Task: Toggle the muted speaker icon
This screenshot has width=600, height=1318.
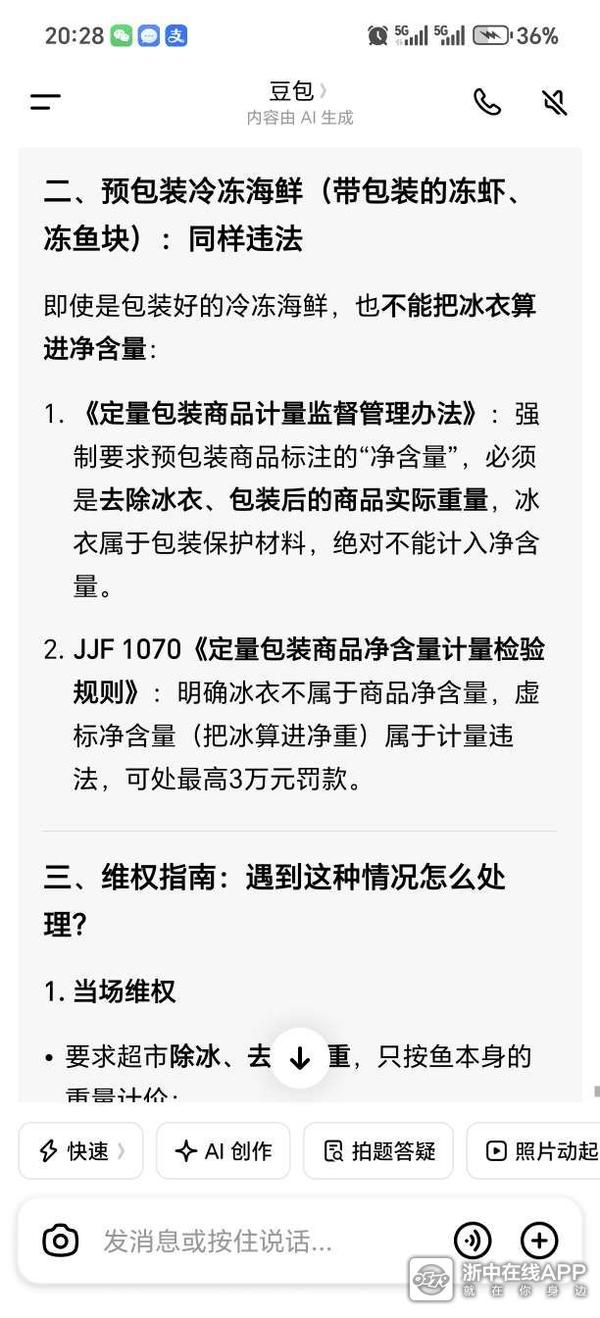Action: click(x=554, y=101)
